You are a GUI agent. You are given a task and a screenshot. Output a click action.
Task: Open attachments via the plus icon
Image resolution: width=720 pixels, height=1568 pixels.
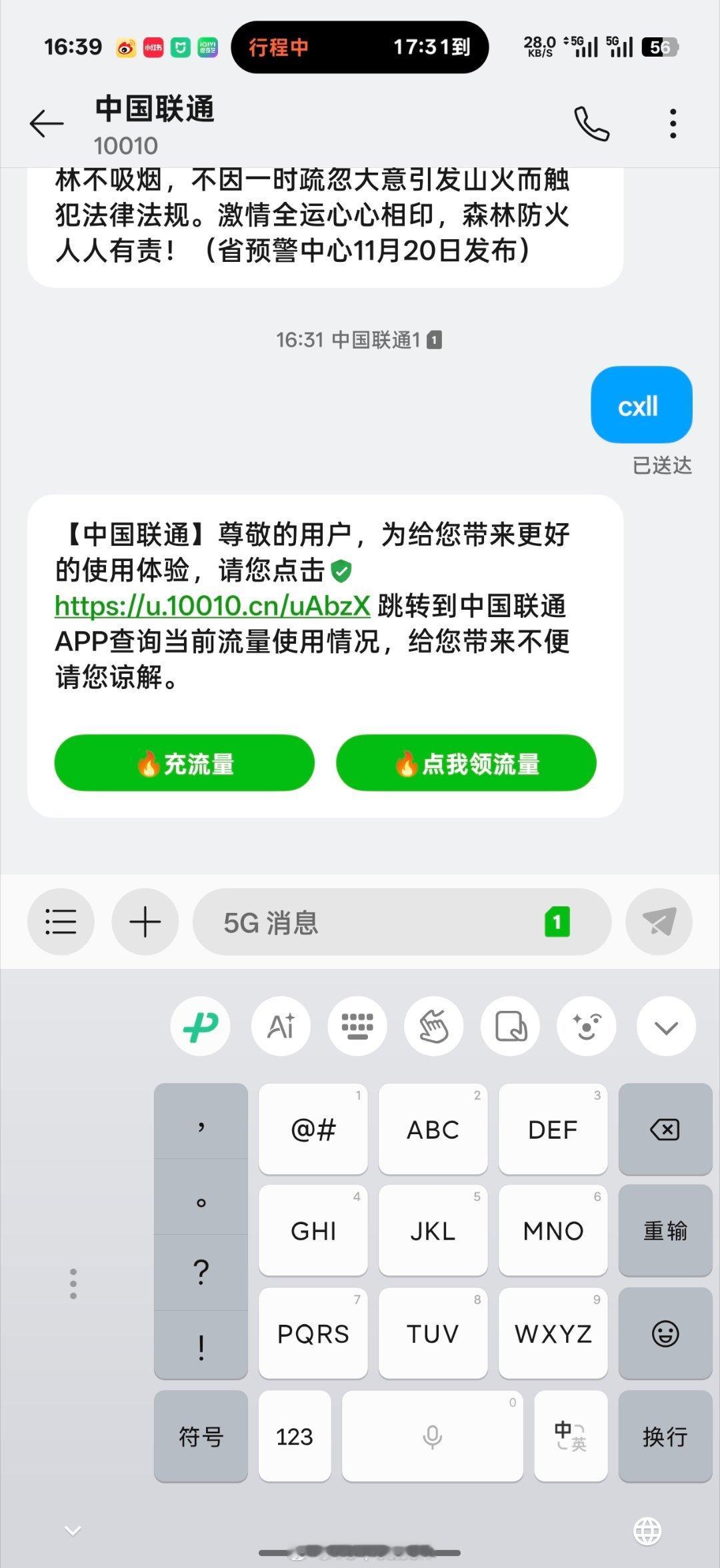point(145,923)
